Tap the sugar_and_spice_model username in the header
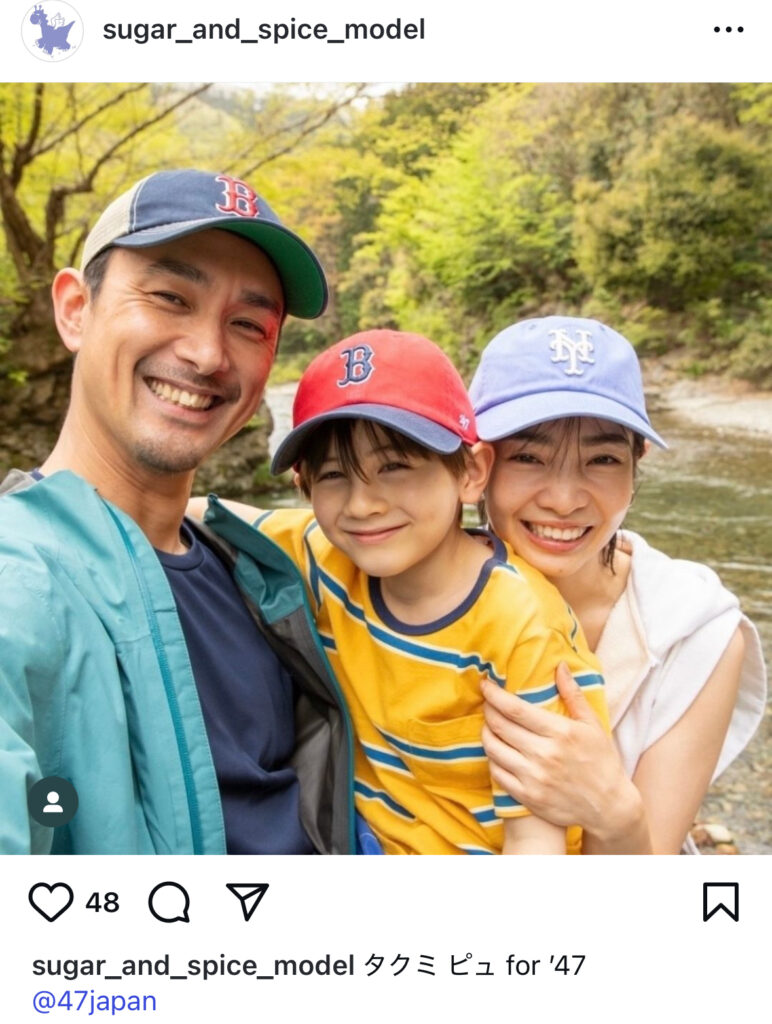The height and width of the screenshot is (1024, 772). pyautogui.click(x=264, y=30)
